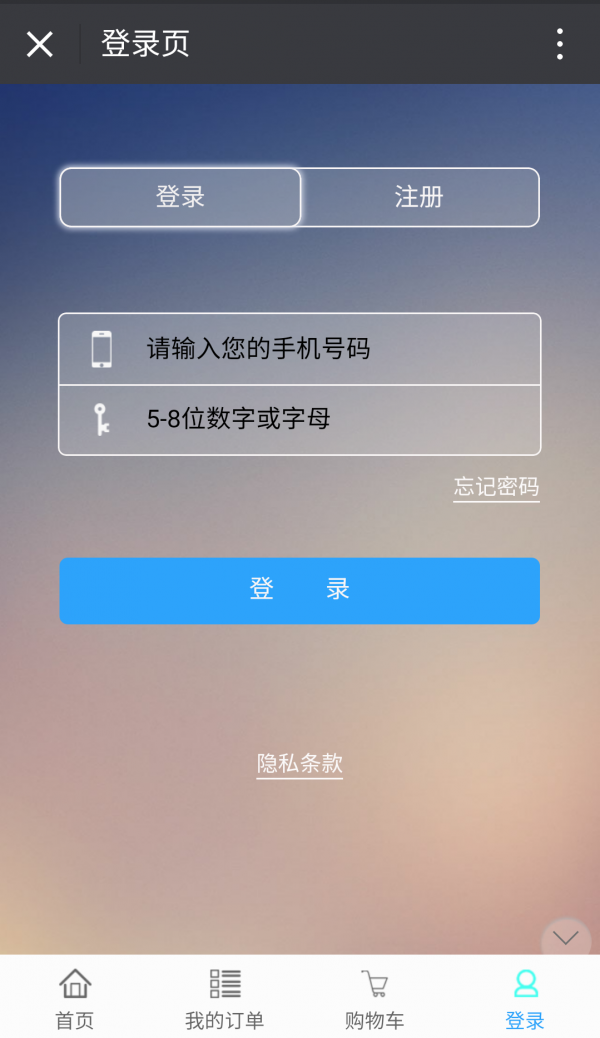600x1038 pixels.
Task: Go to the 首页 tab
Action: coord(75,998)
